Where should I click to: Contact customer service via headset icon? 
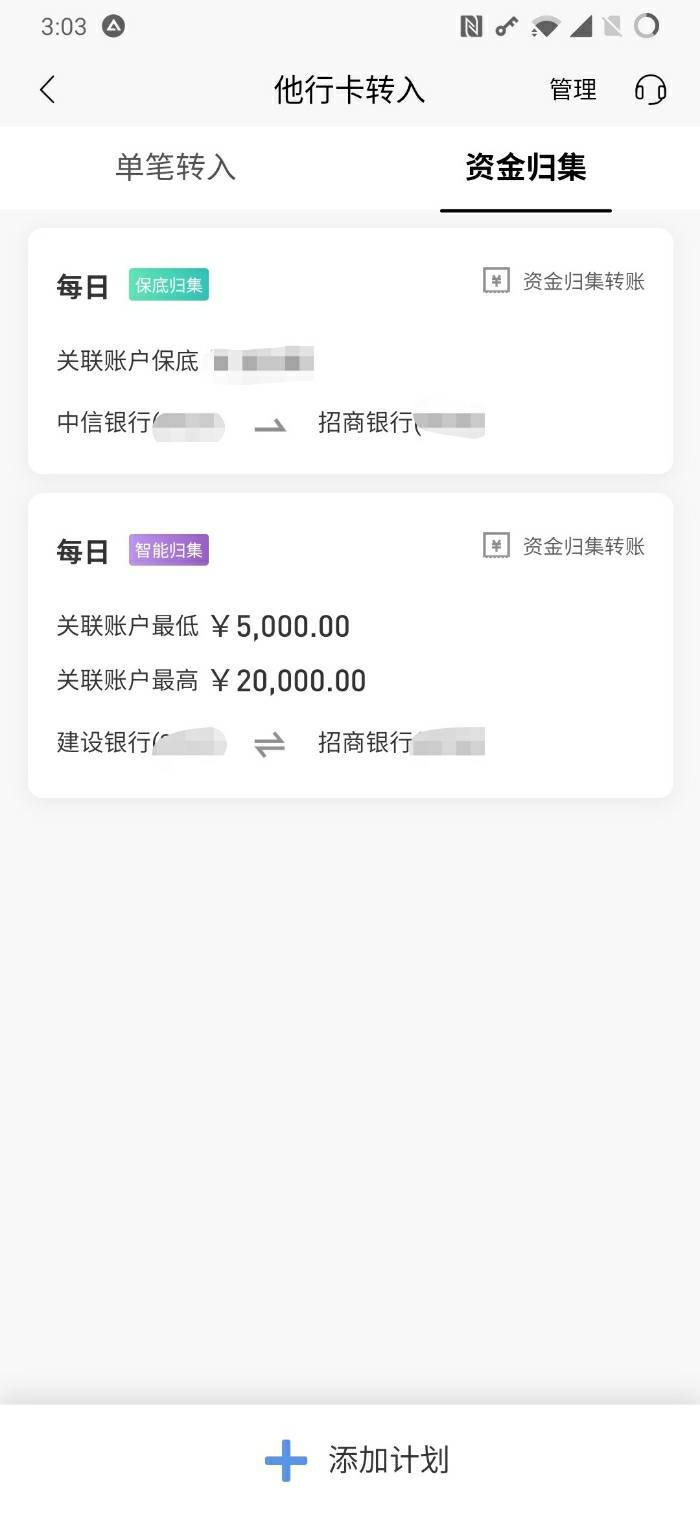[x=650, y=90]
